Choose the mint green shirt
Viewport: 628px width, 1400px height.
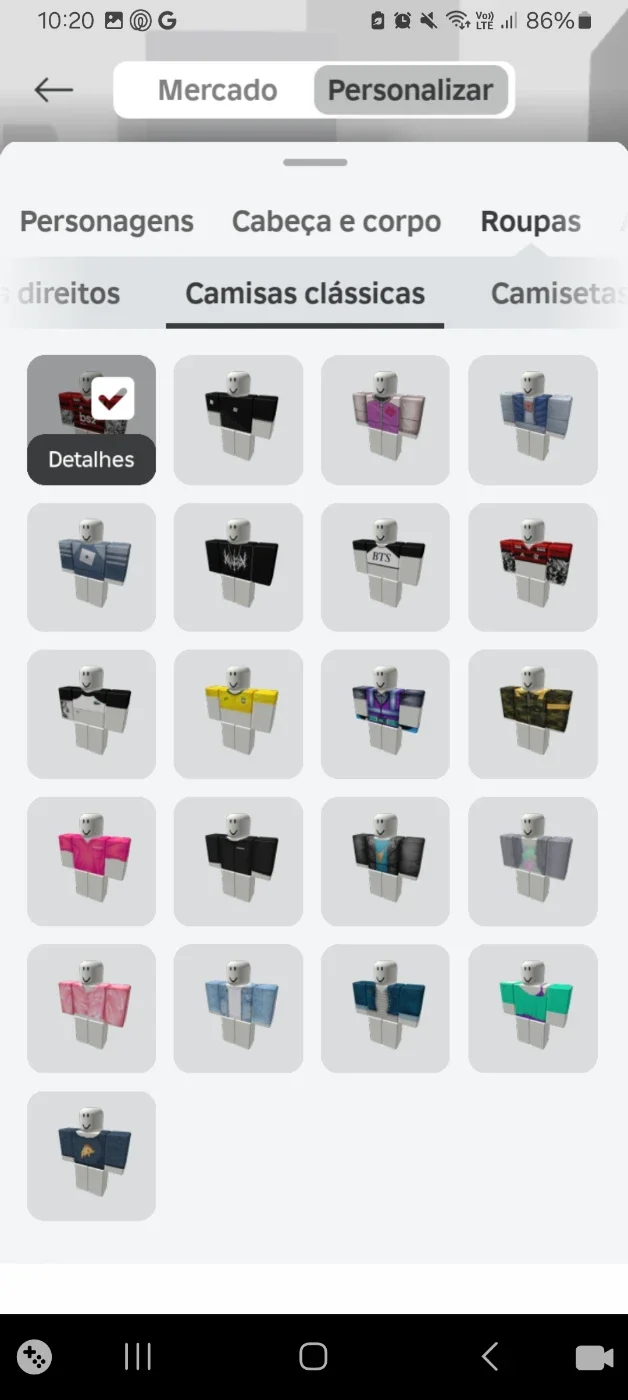[533, 1008]
